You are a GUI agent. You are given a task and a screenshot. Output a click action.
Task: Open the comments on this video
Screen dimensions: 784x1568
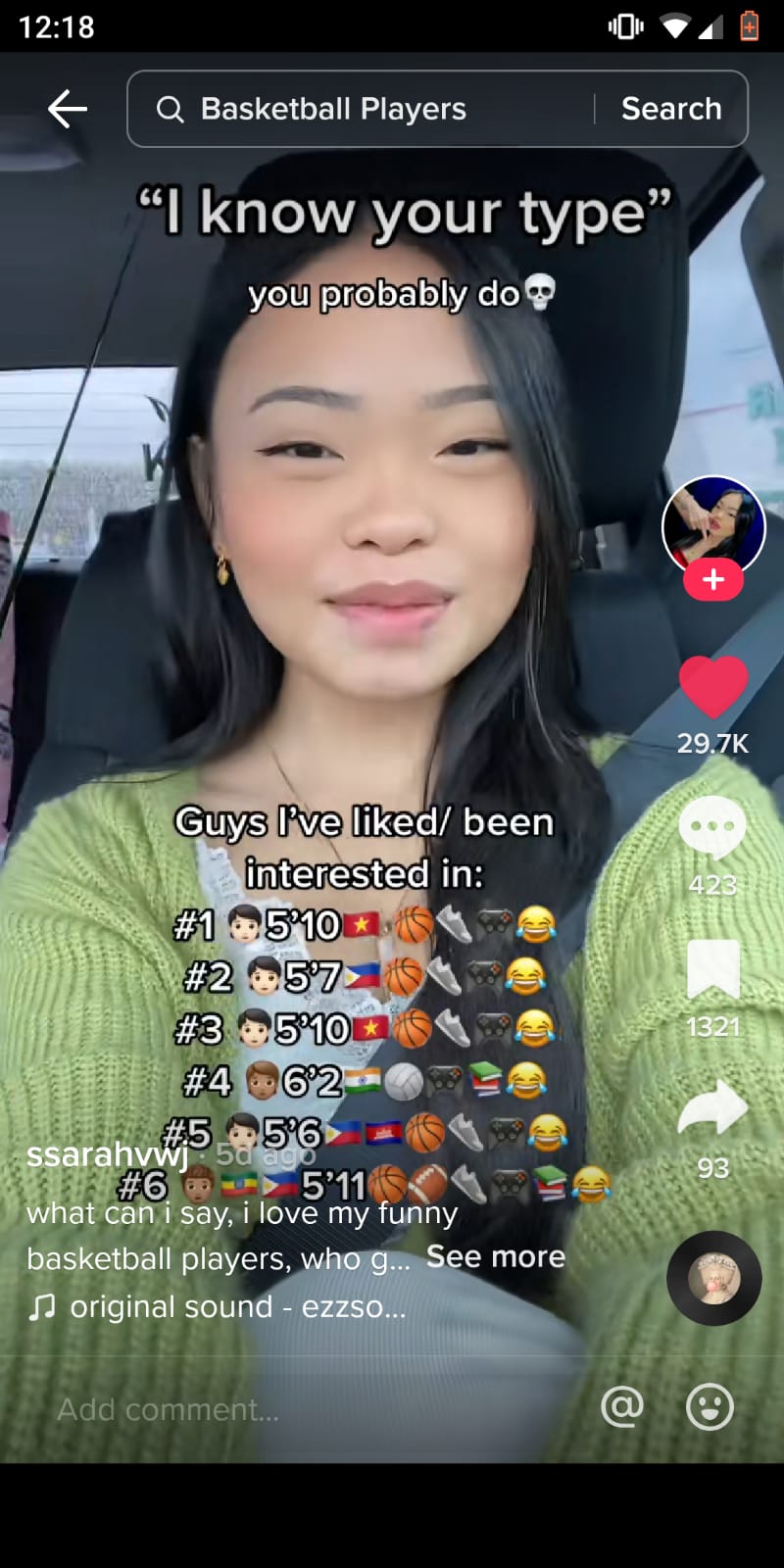pos(712,828)
